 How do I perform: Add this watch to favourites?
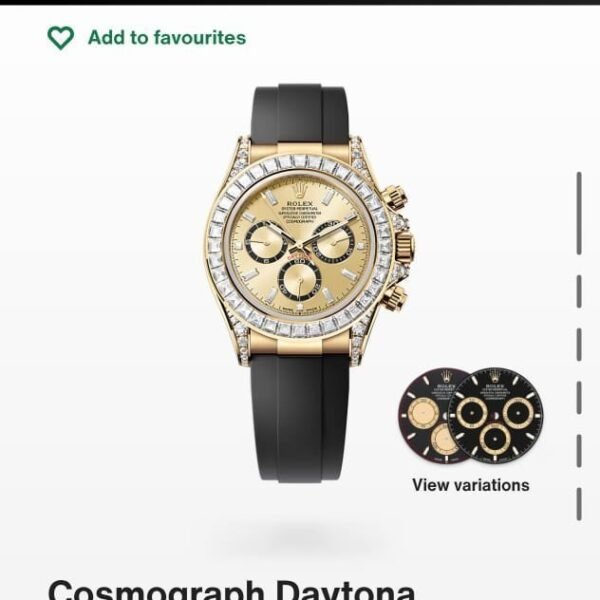146,38
